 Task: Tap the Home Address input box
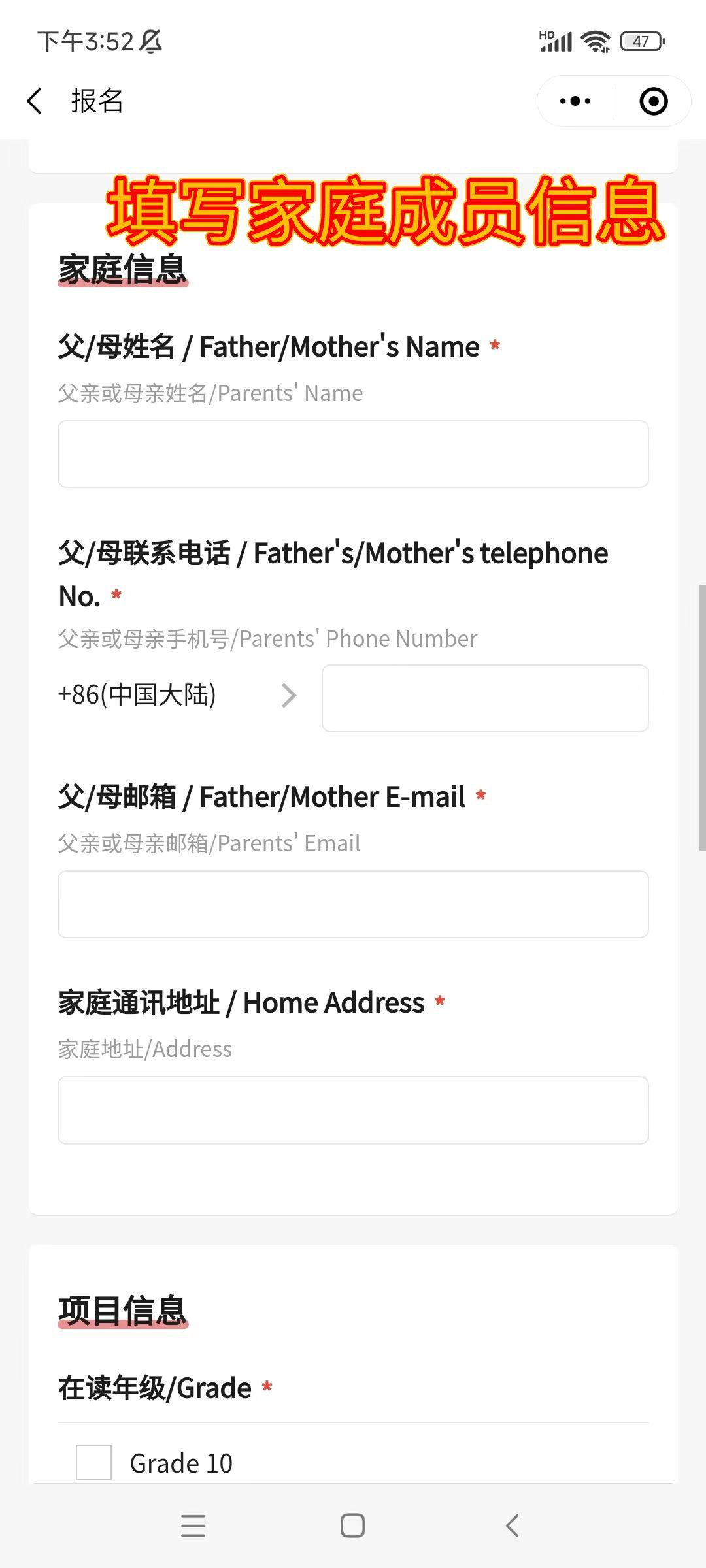pyautogui.click(x=353, y=1110)
